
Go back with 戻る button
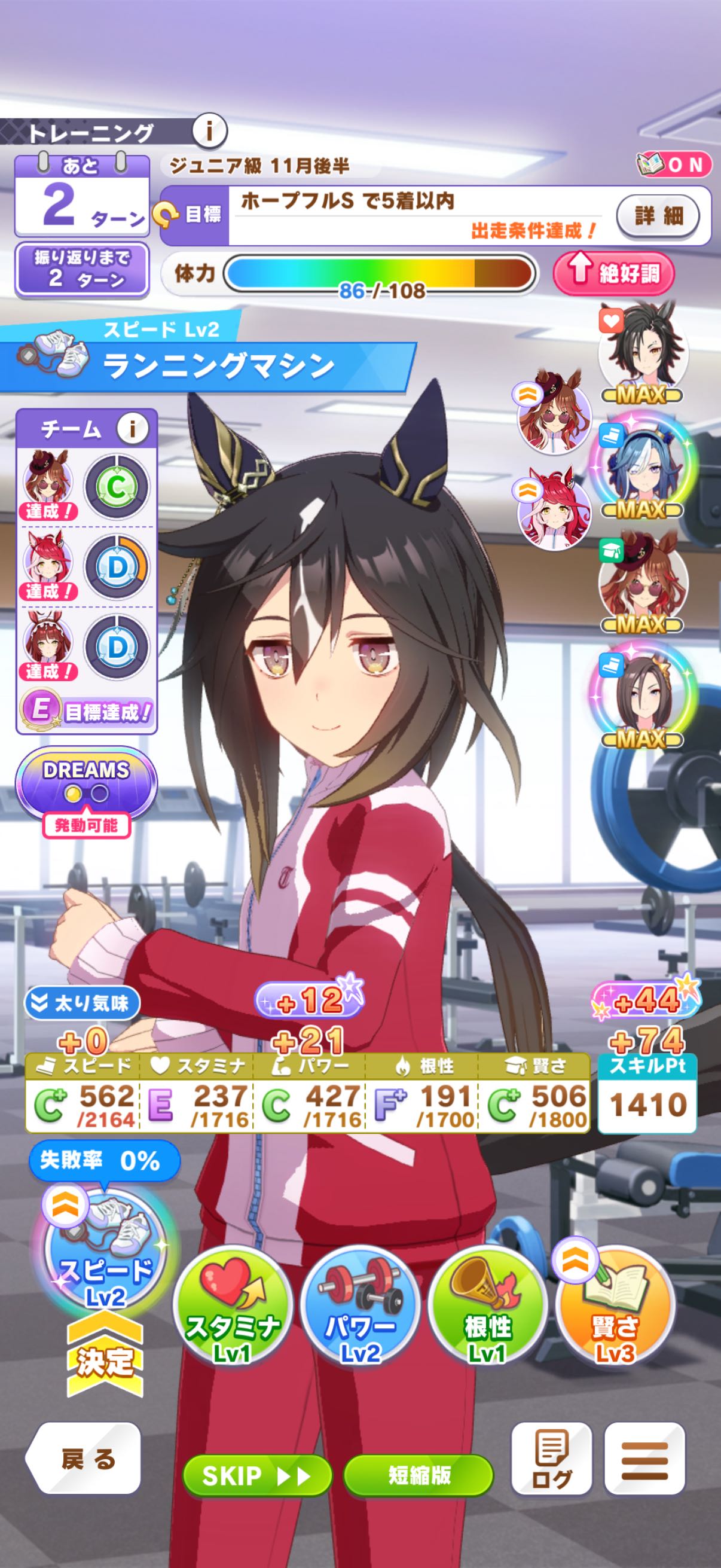pyautogui.click(x=83, y=1460)
